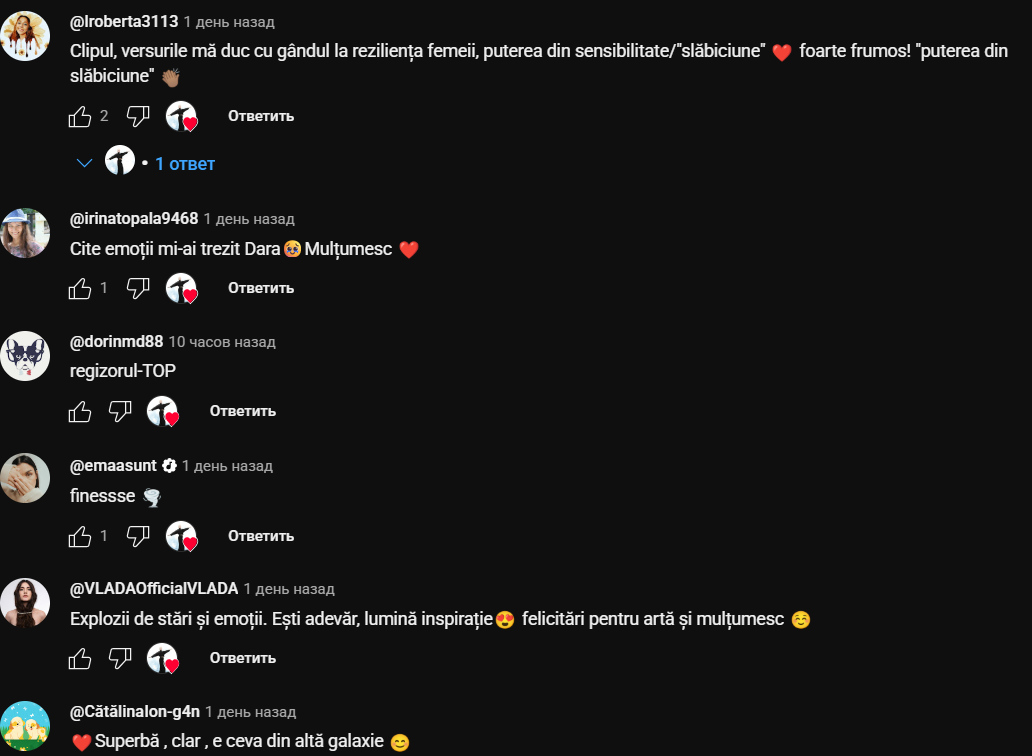The height and width of the screenshot is (756, 1032).
Task: Reply to @lroberta3113's comment
Action: coord(260,116)
